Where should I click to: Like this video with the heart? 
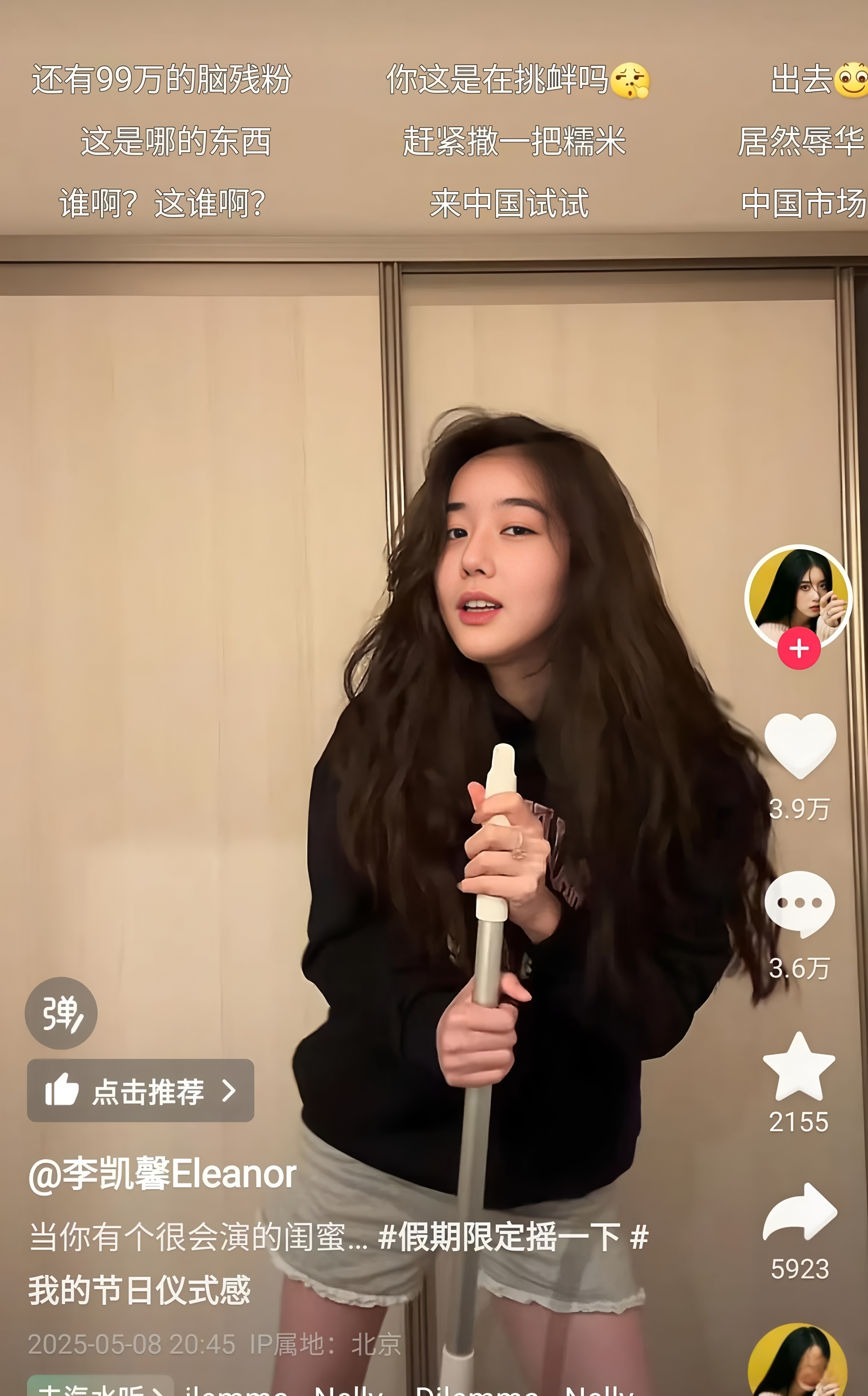(800, 746)
